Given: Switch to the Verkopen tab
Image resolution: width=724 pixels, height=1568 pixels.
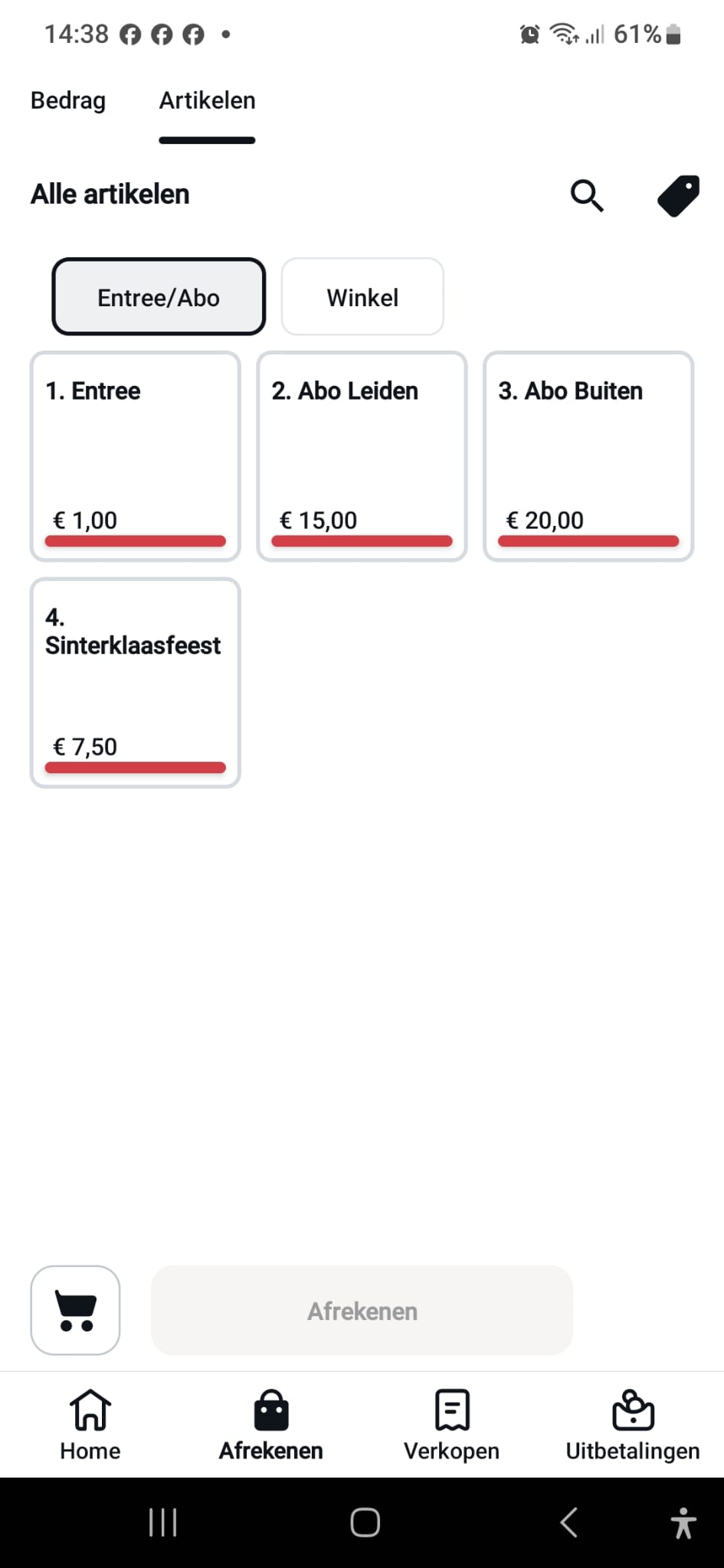Looking at the screenshot, I should click(x=452, y=1425).
